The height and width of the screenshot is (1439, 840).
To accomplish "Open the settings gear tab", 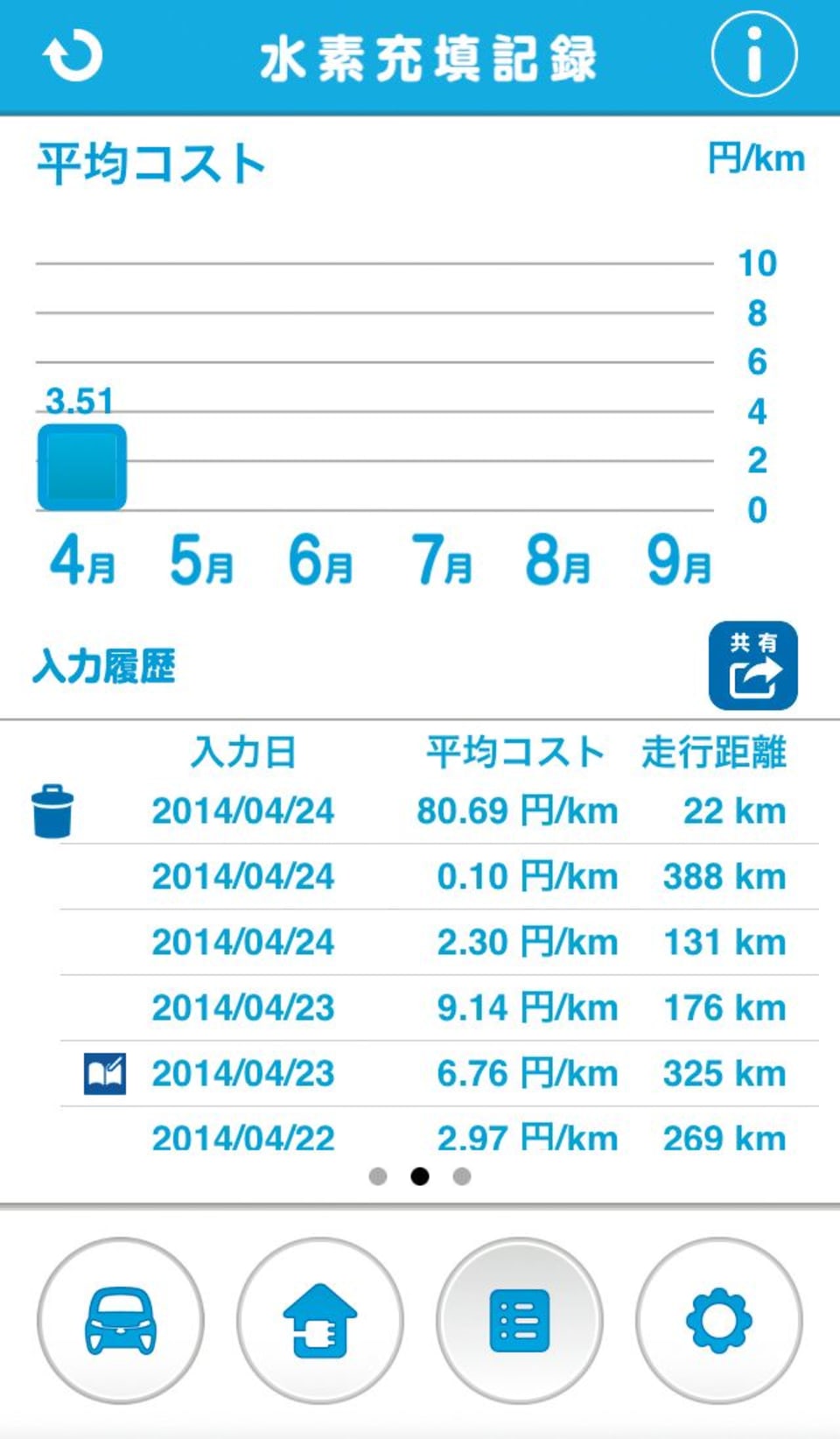I will click(x=719, y=1320).
